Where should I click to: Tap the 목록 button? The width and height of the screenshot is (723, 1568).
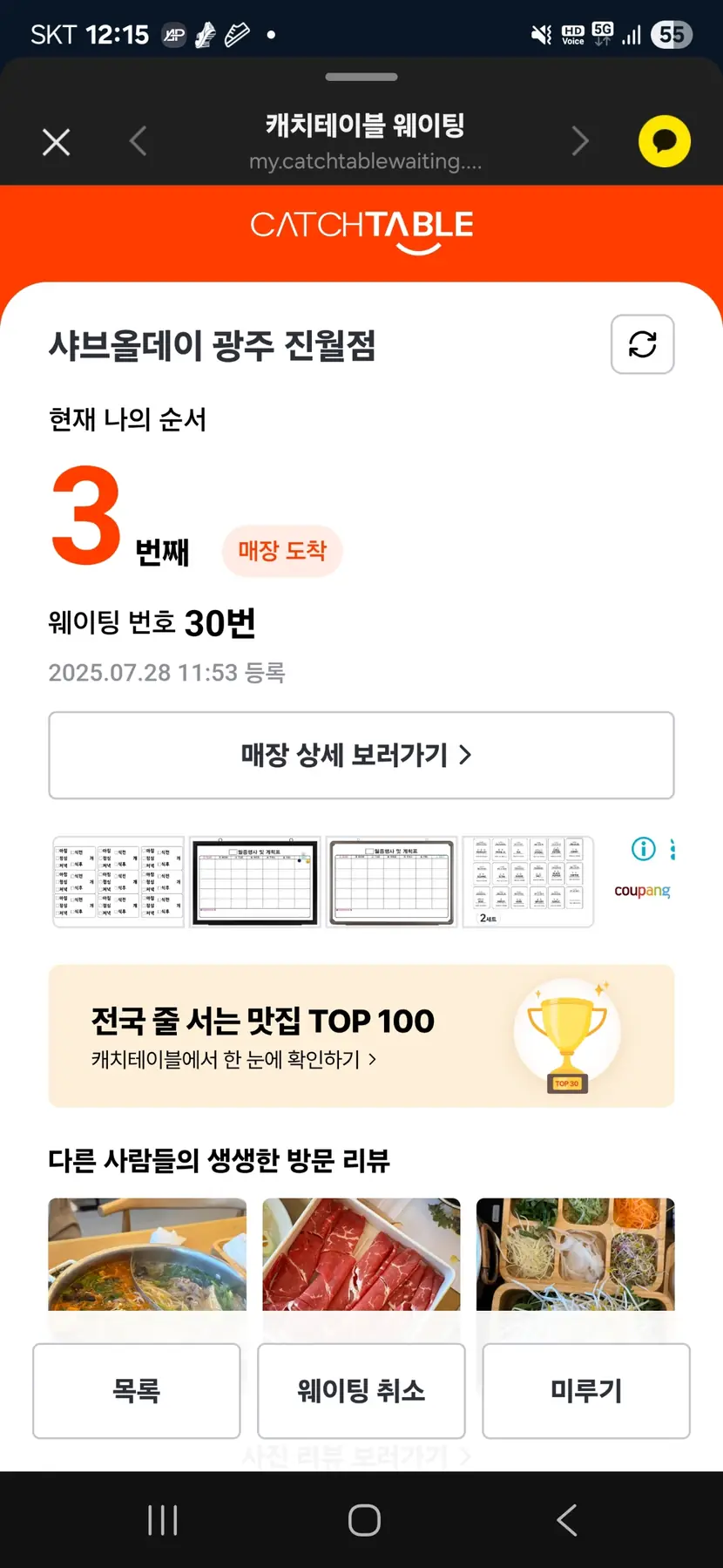coord(137,1390)
